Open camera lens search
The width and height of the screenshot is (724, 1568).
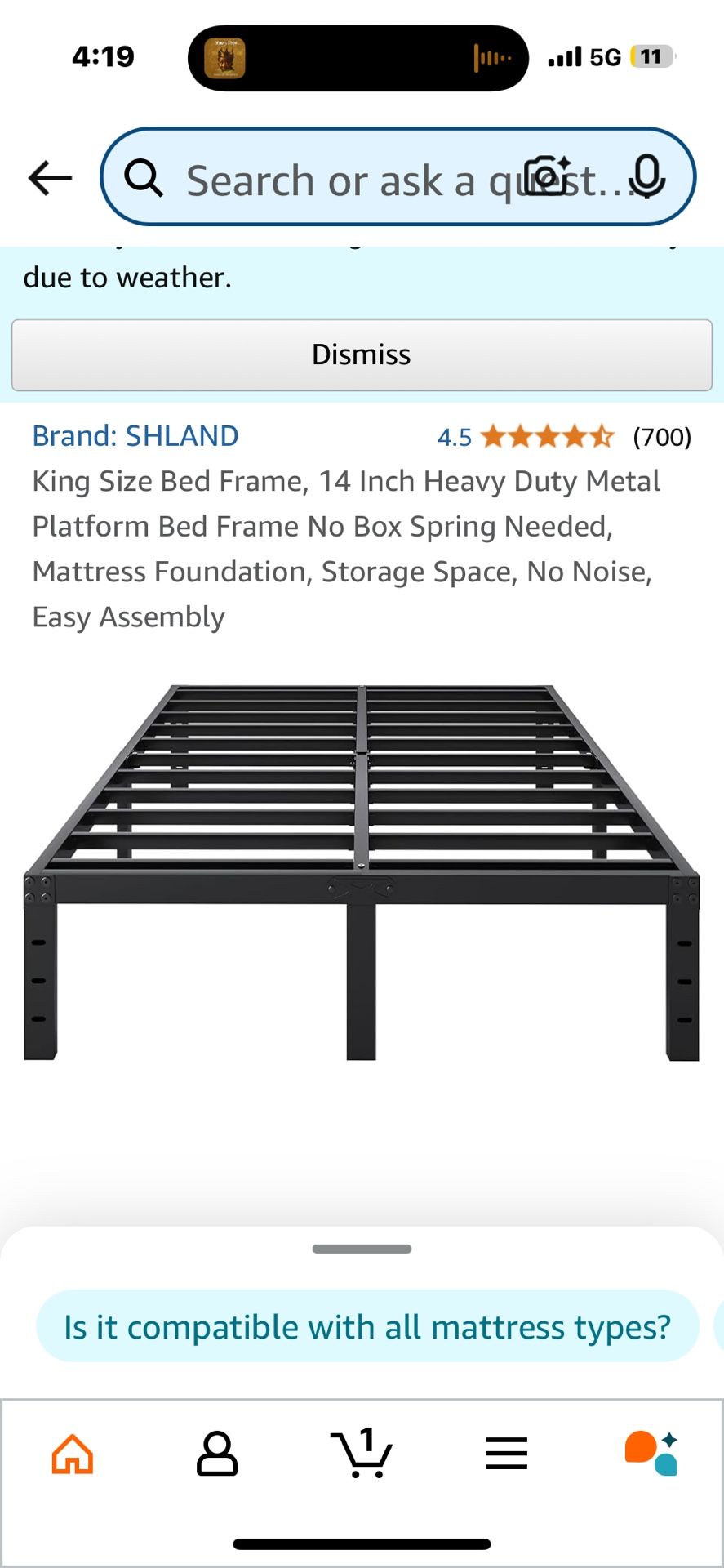point(547,176)
